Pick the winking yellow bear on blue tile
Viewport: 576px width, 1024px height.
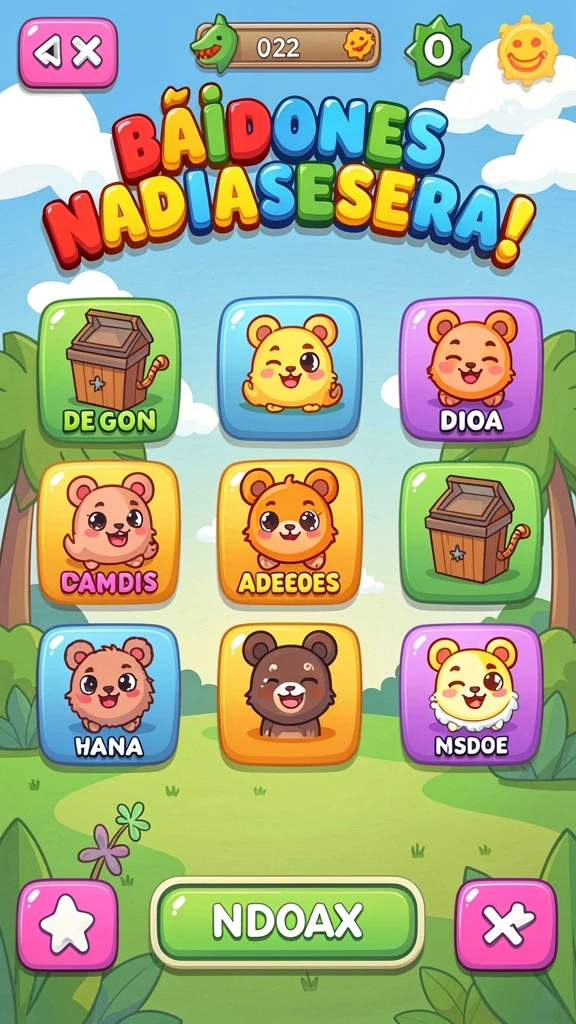(290, 368)
